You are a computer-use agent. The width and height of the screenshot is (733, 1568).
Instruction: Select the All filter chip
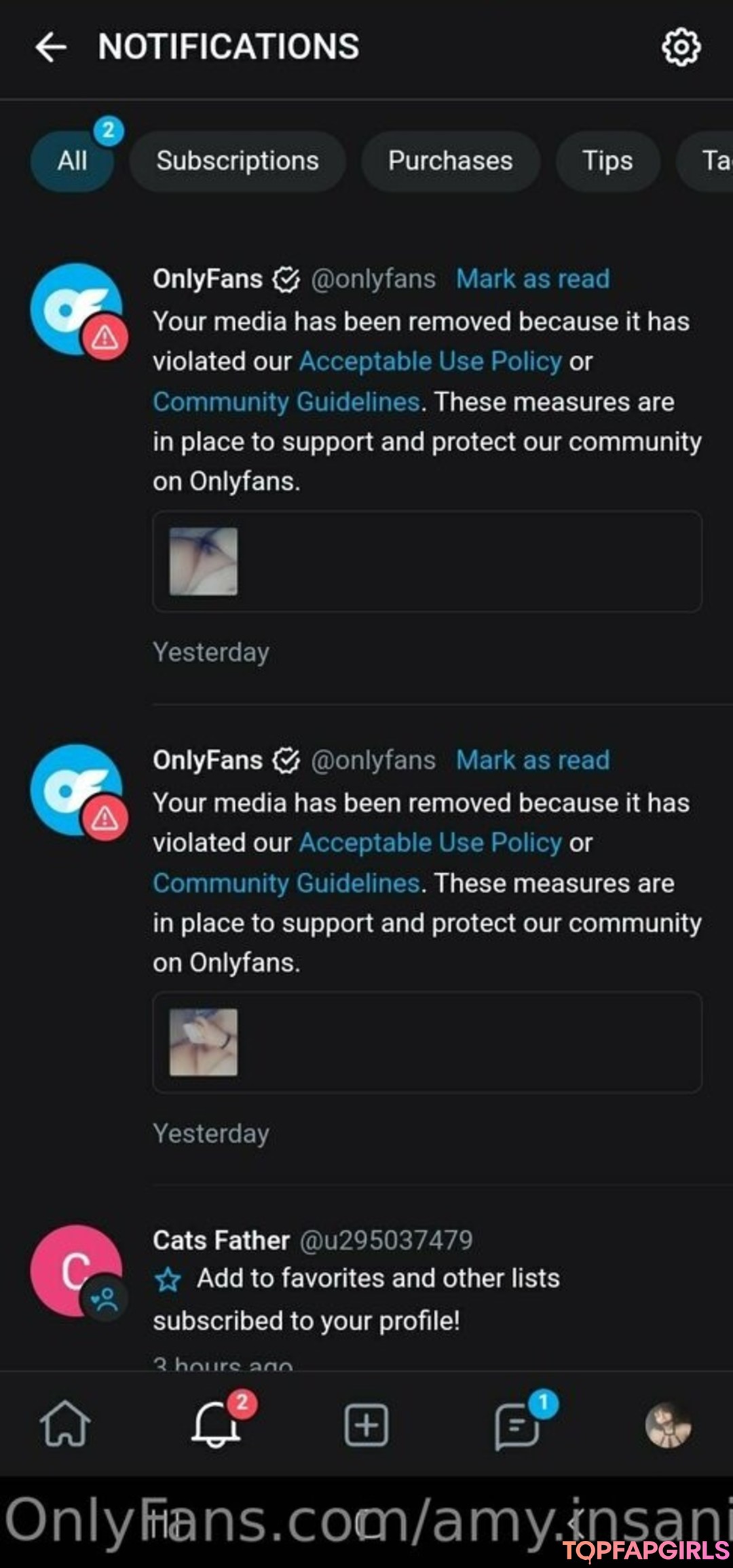[x=72, y=161]
